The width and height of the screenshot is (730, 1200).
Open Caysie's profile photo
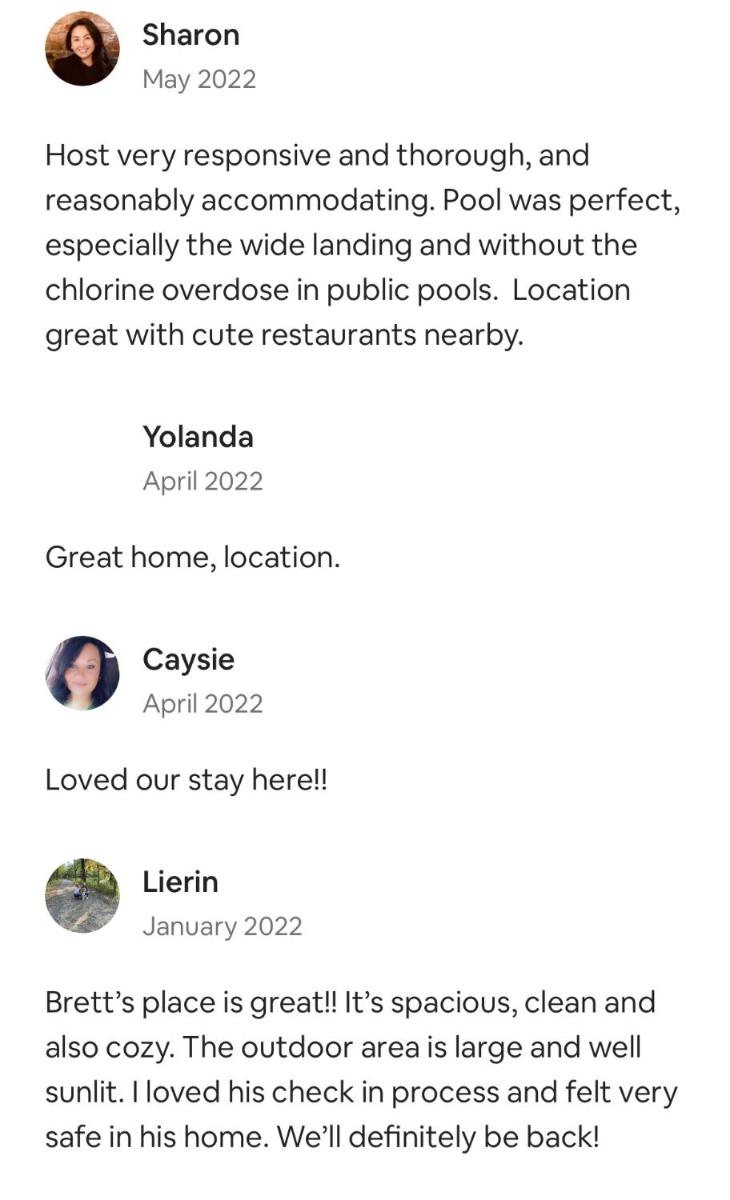click(x=82, y=673)
